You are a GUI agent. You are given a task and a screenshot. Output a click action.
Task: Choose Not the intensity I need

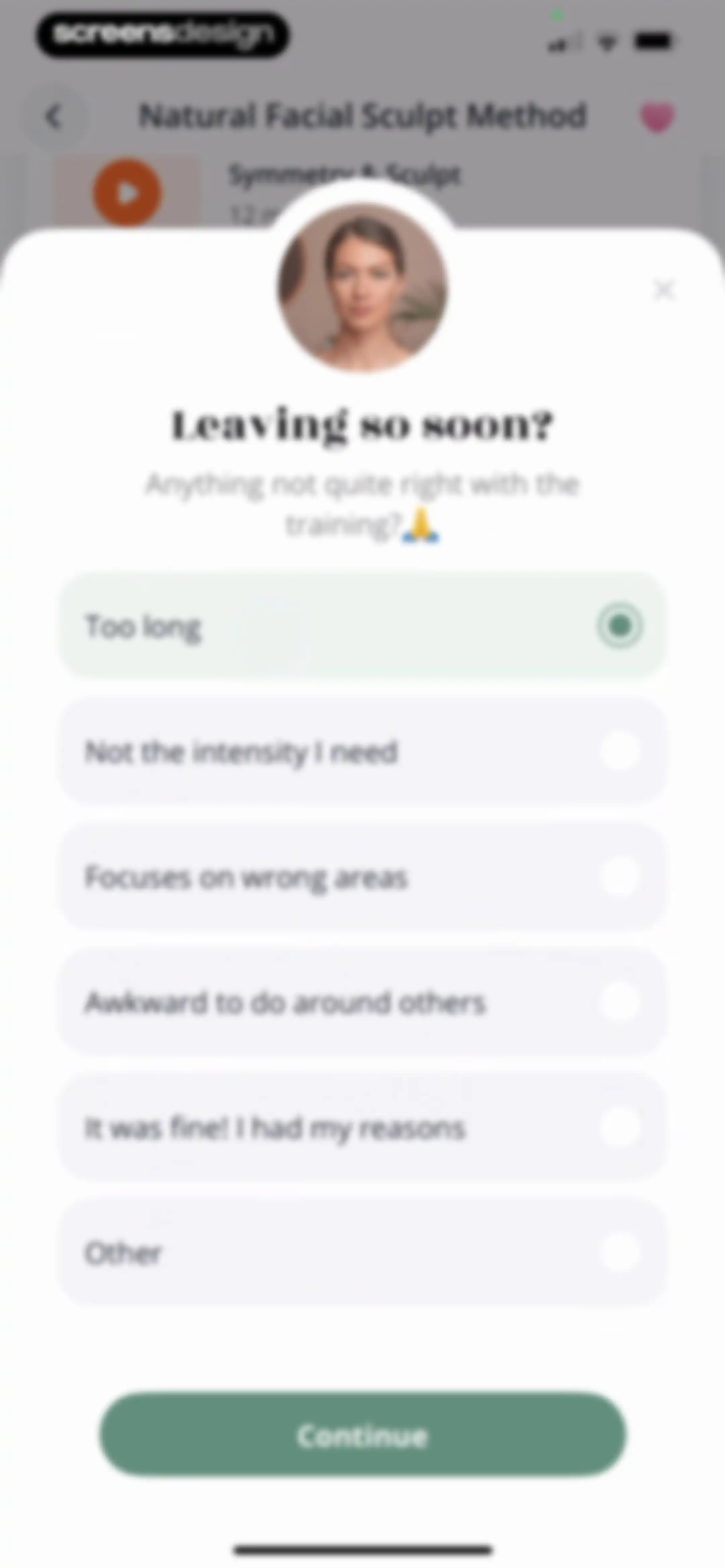click(x=362, y=751)
